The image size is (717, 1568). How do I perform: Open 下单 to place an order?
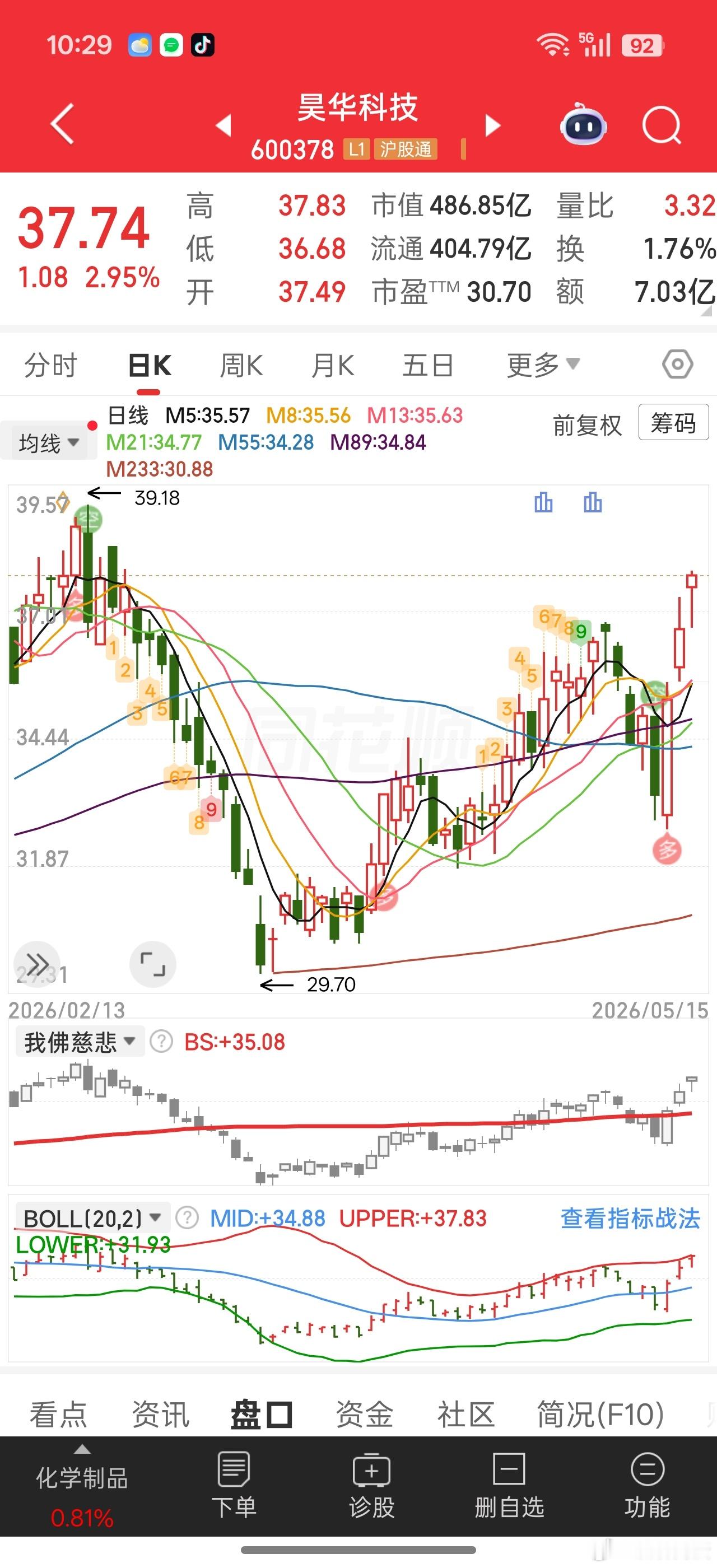click(x=234, y=1485)
